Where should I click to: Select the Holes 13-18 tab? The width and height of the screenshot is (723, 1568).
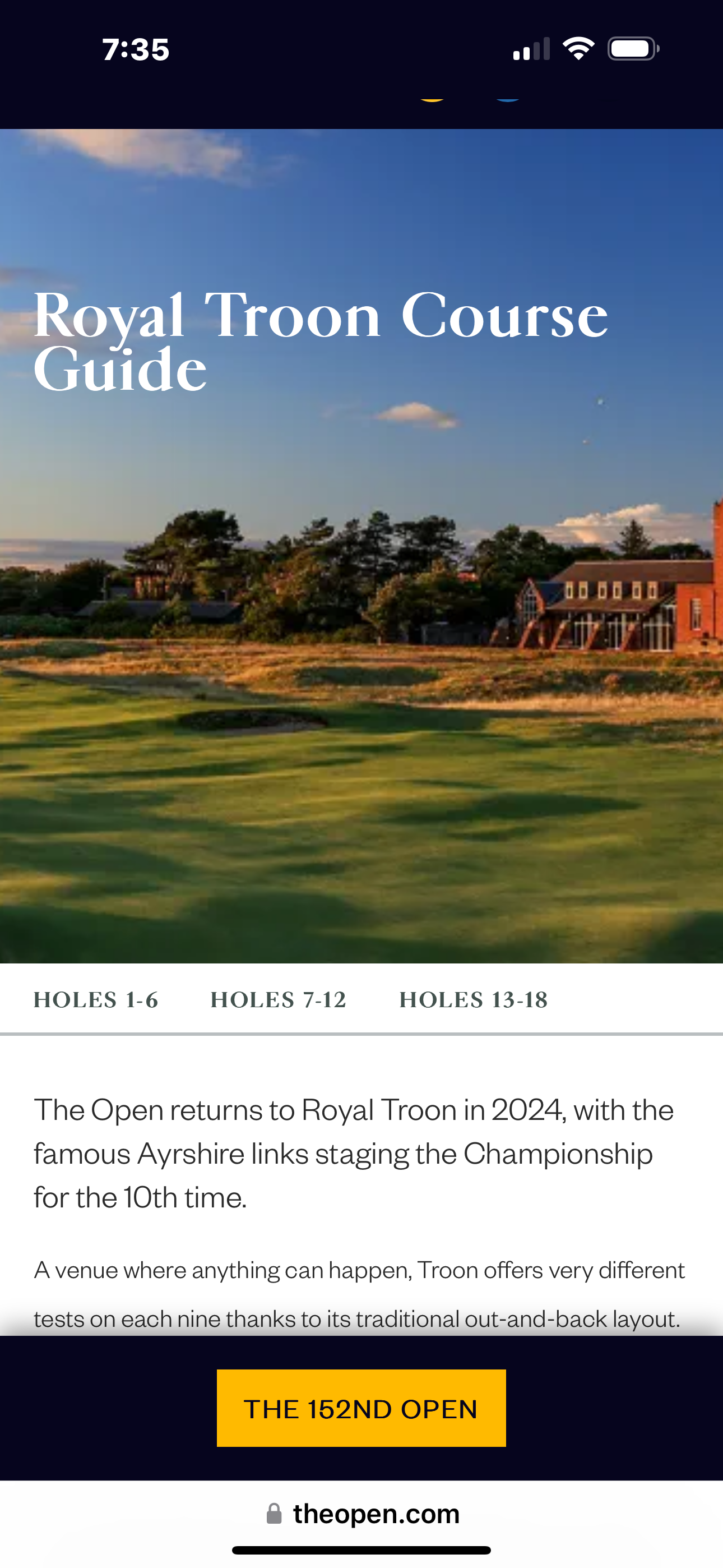(x=474, y=1000)
